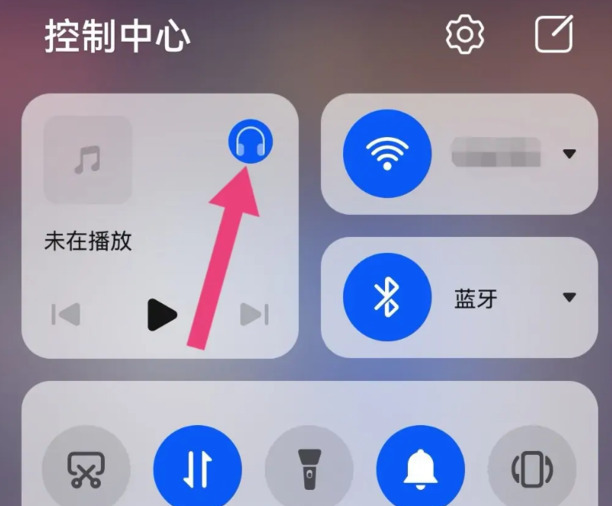Expand the Wi-Fi network list arrow

(x=569, y=155)
